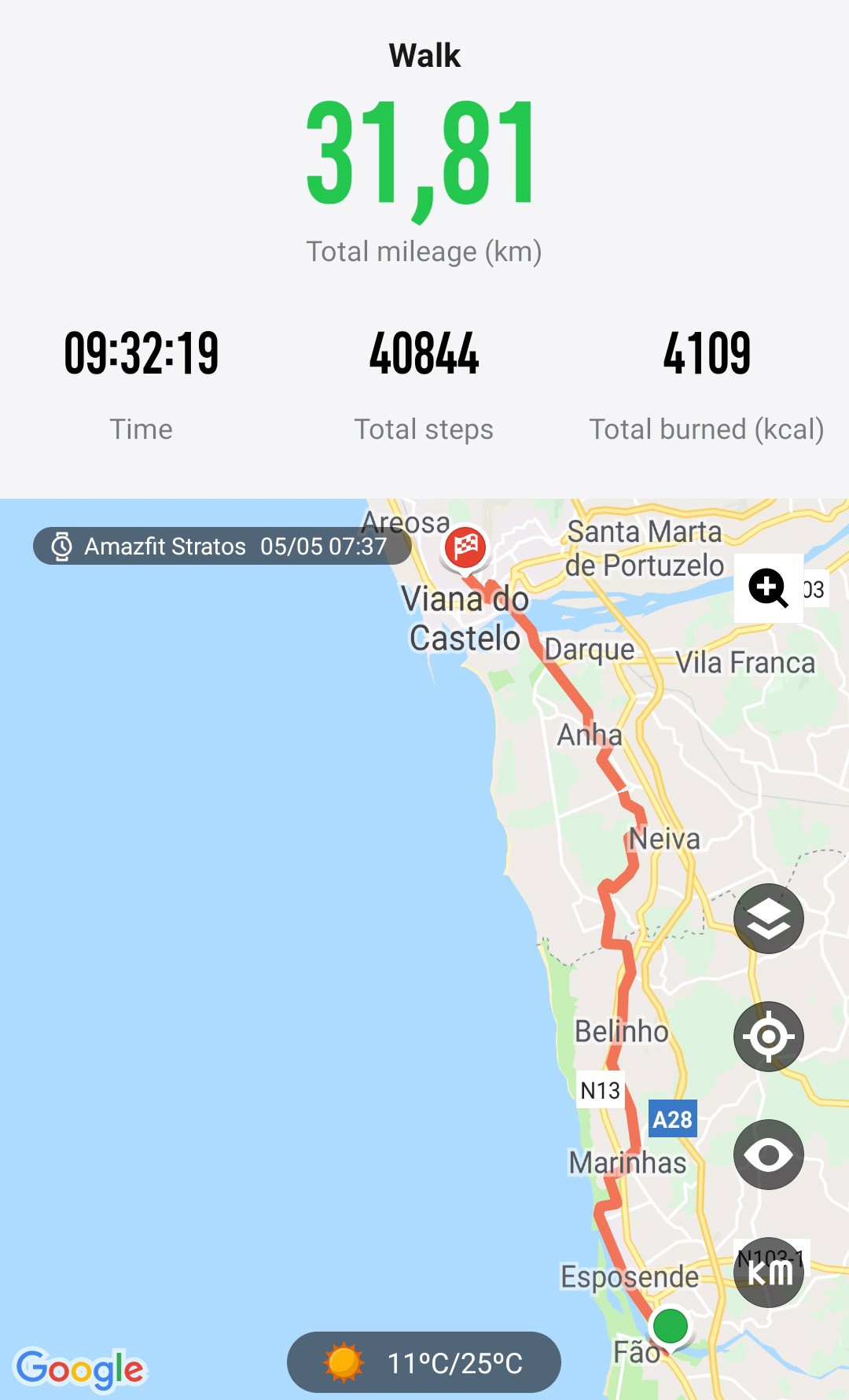
Task: Tap the finish flag marker
Action: point(465,547)
